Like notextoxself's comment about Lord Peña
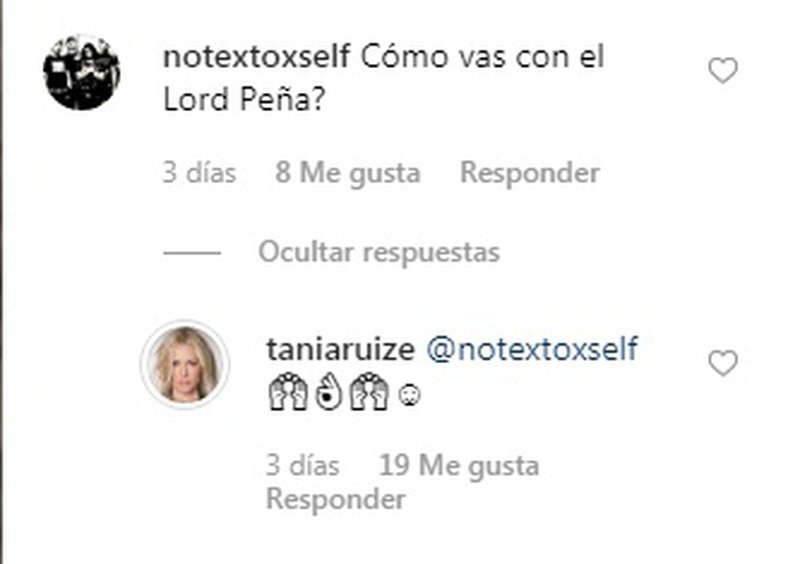The image size is (800, 564). [722, 70]
